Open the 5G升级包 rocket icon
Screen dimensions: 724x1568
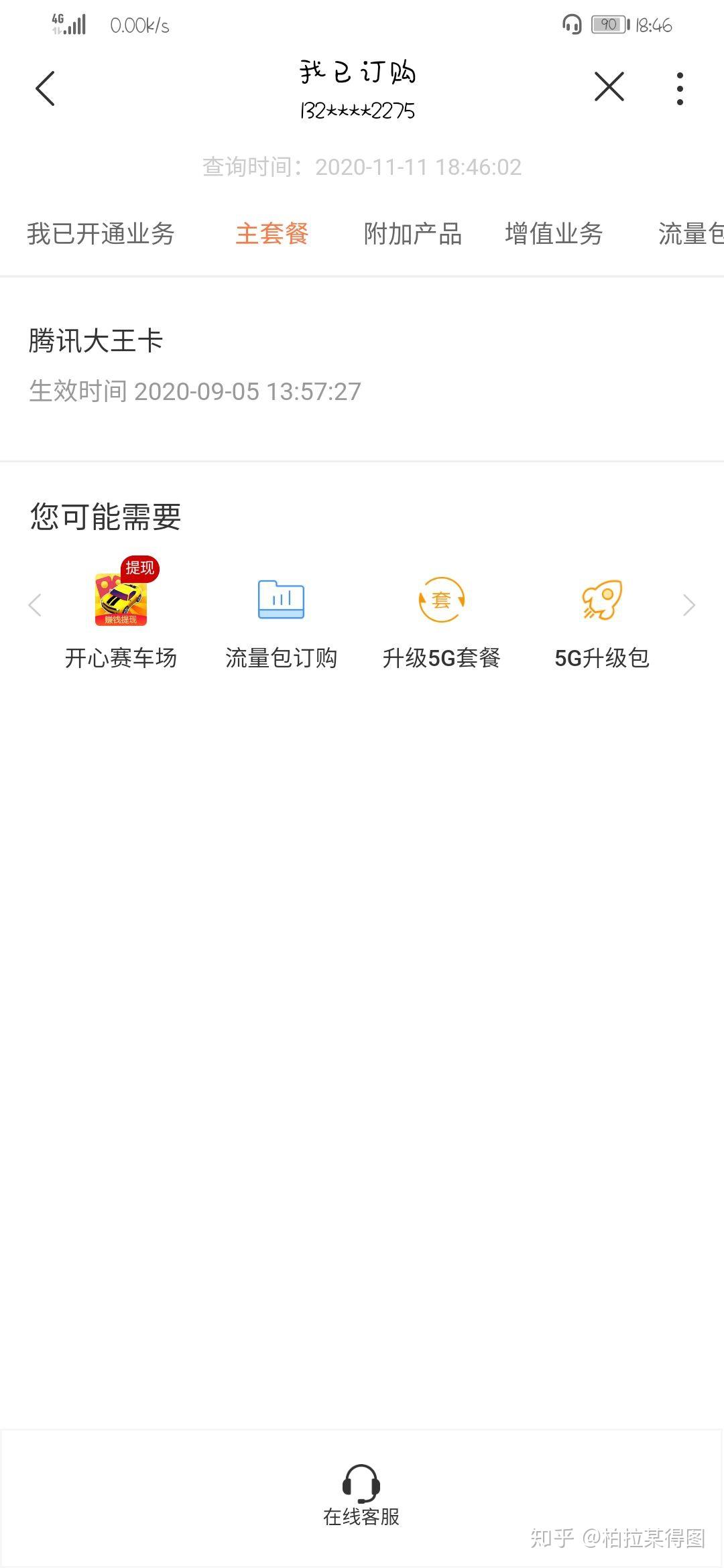(602, 601)
